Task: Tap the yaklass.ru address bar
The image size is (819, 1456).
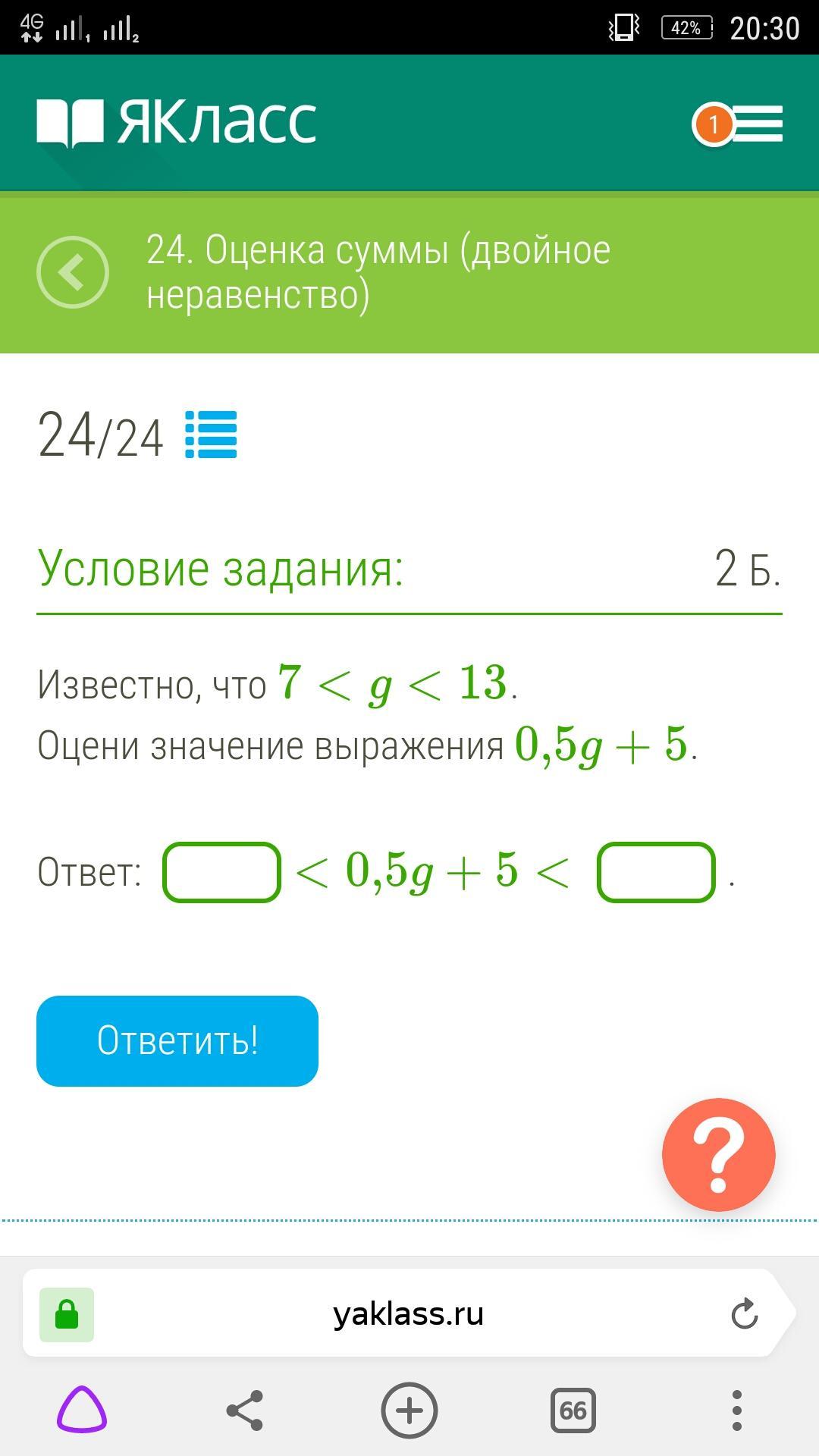Action: pos(408,1313)
